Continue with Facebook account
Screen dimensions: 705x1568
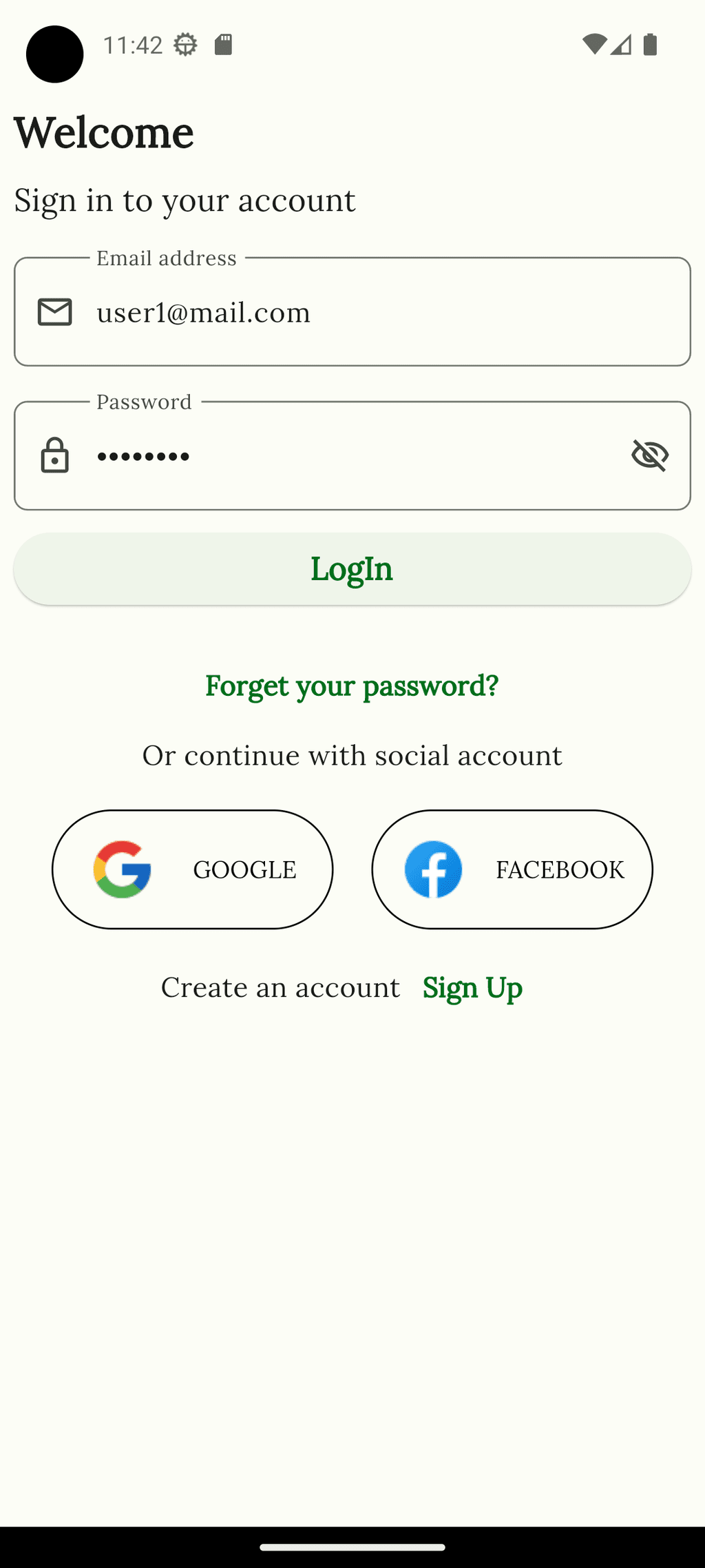pyautogui.click(x=512, y=869)
